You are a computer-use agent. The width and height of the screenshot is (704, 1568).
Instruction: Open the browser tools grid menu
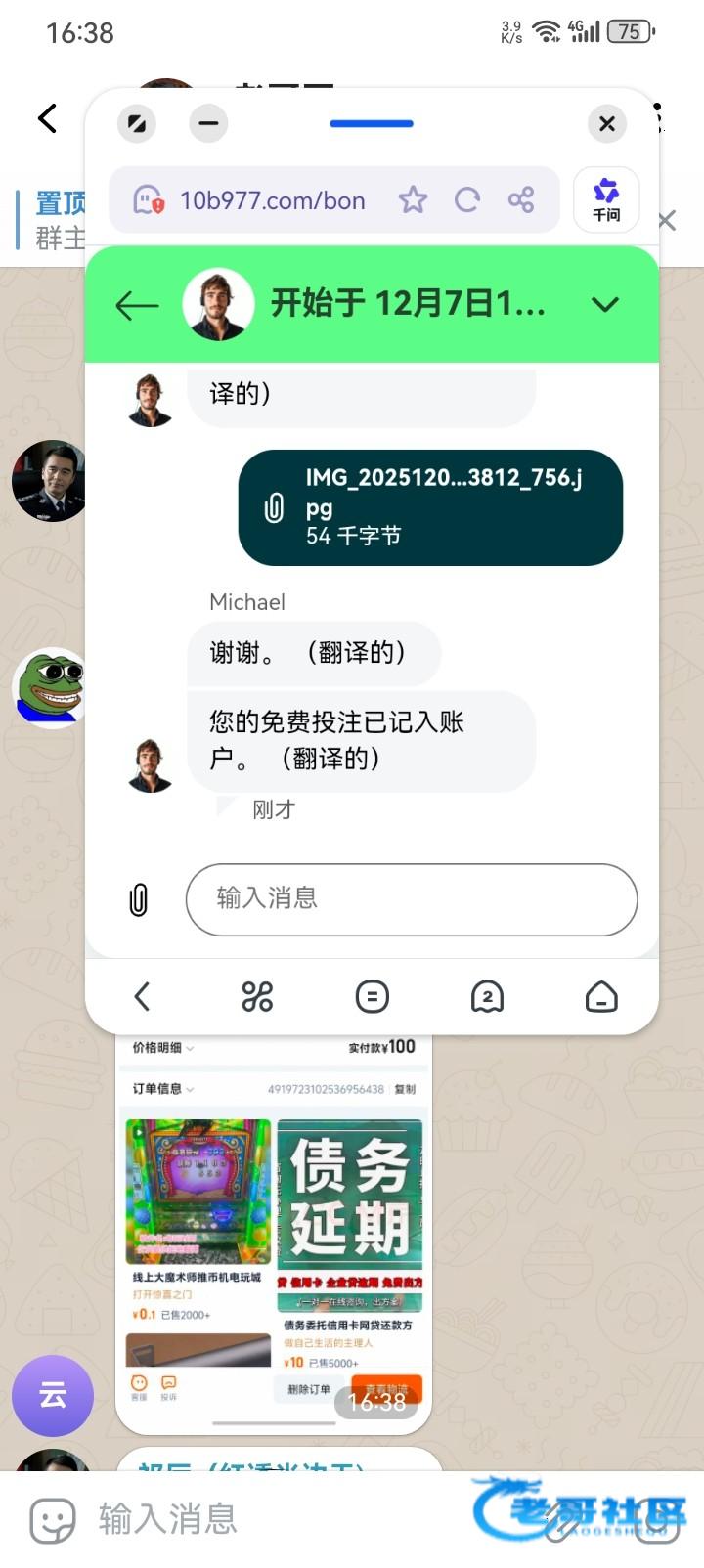257,997
